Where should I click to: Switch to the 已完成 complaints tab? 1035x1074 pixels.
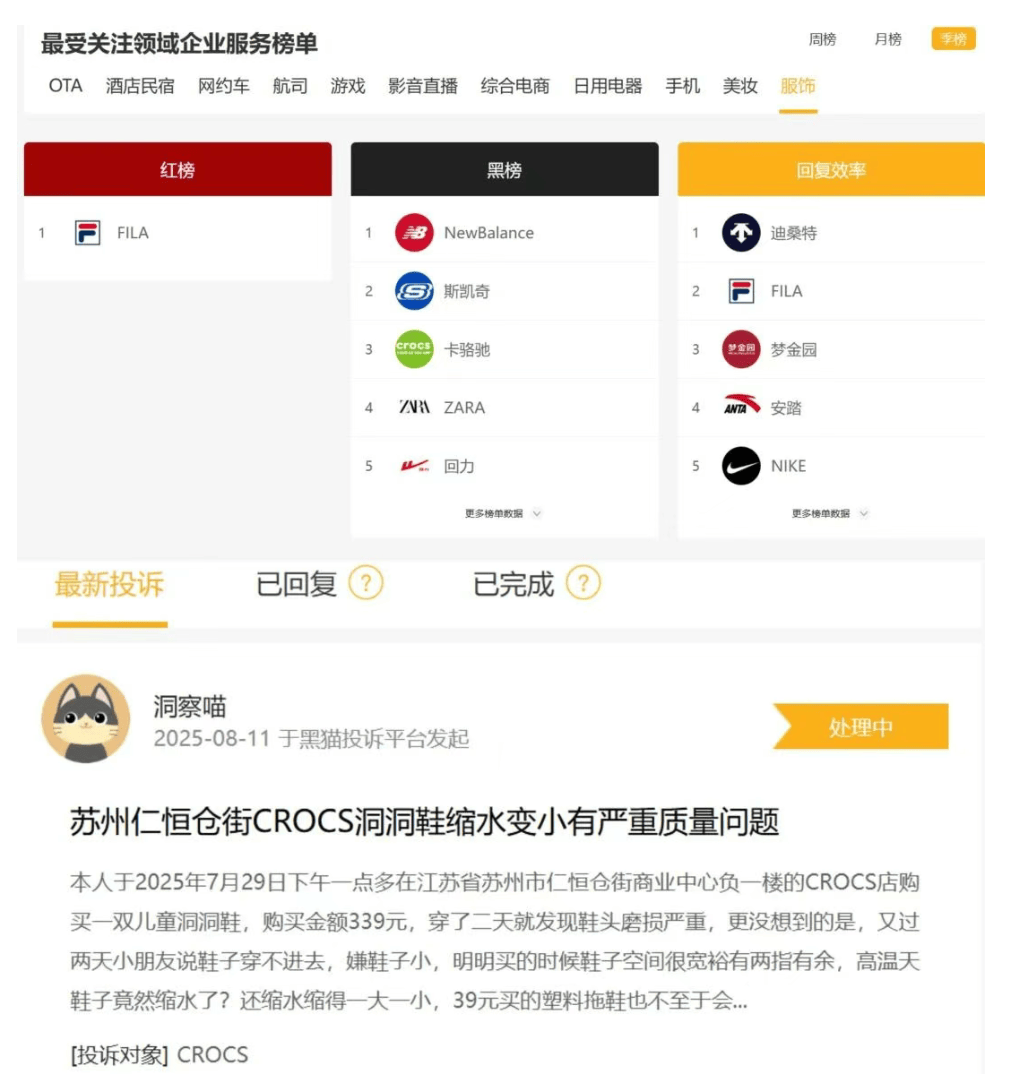pyautogui.click(x=513, y=584)
